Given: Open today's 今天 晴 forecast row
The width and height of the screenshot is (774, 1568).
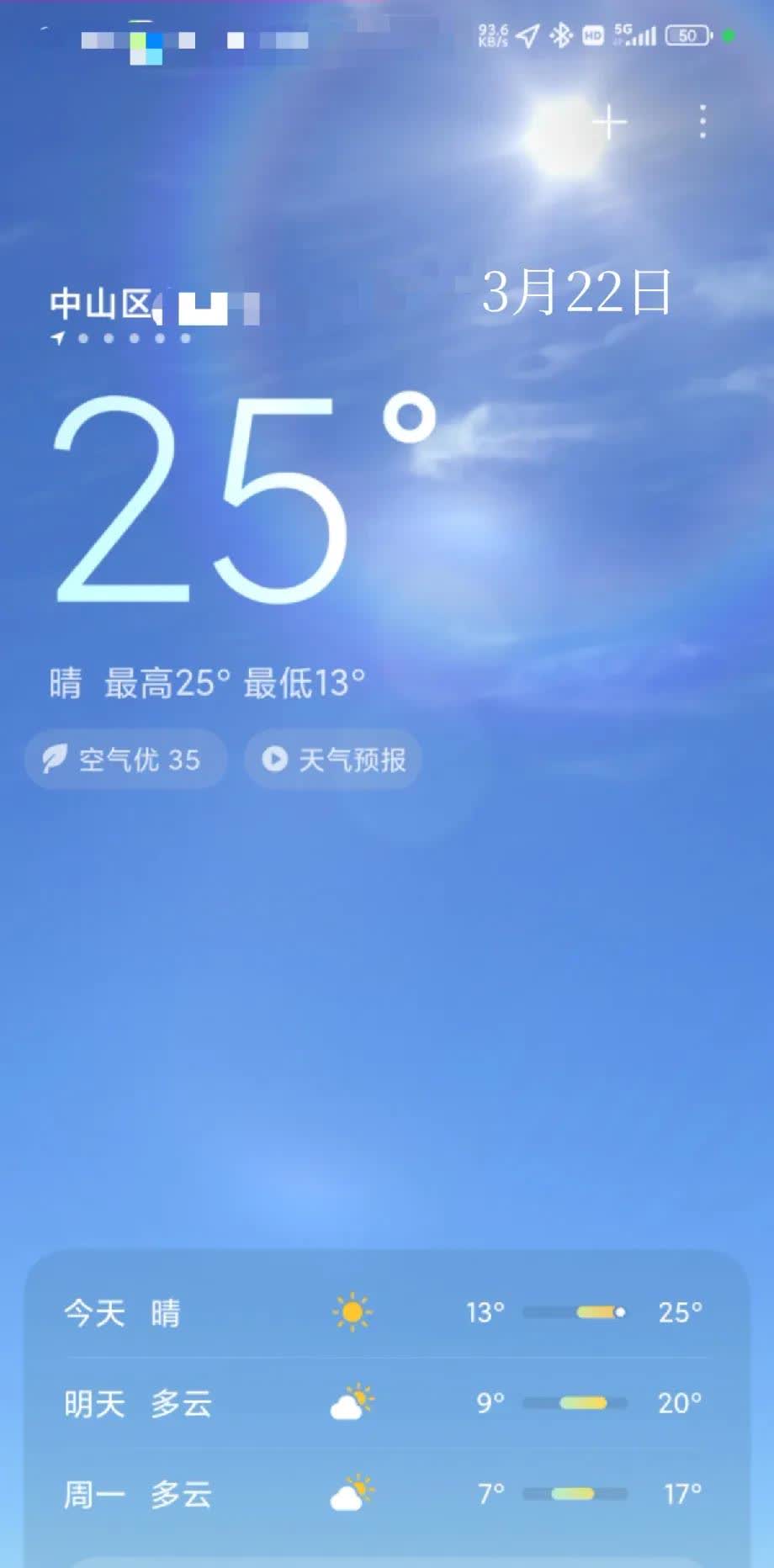Looking at the screenshot, I should click(x=387, y=1312).
